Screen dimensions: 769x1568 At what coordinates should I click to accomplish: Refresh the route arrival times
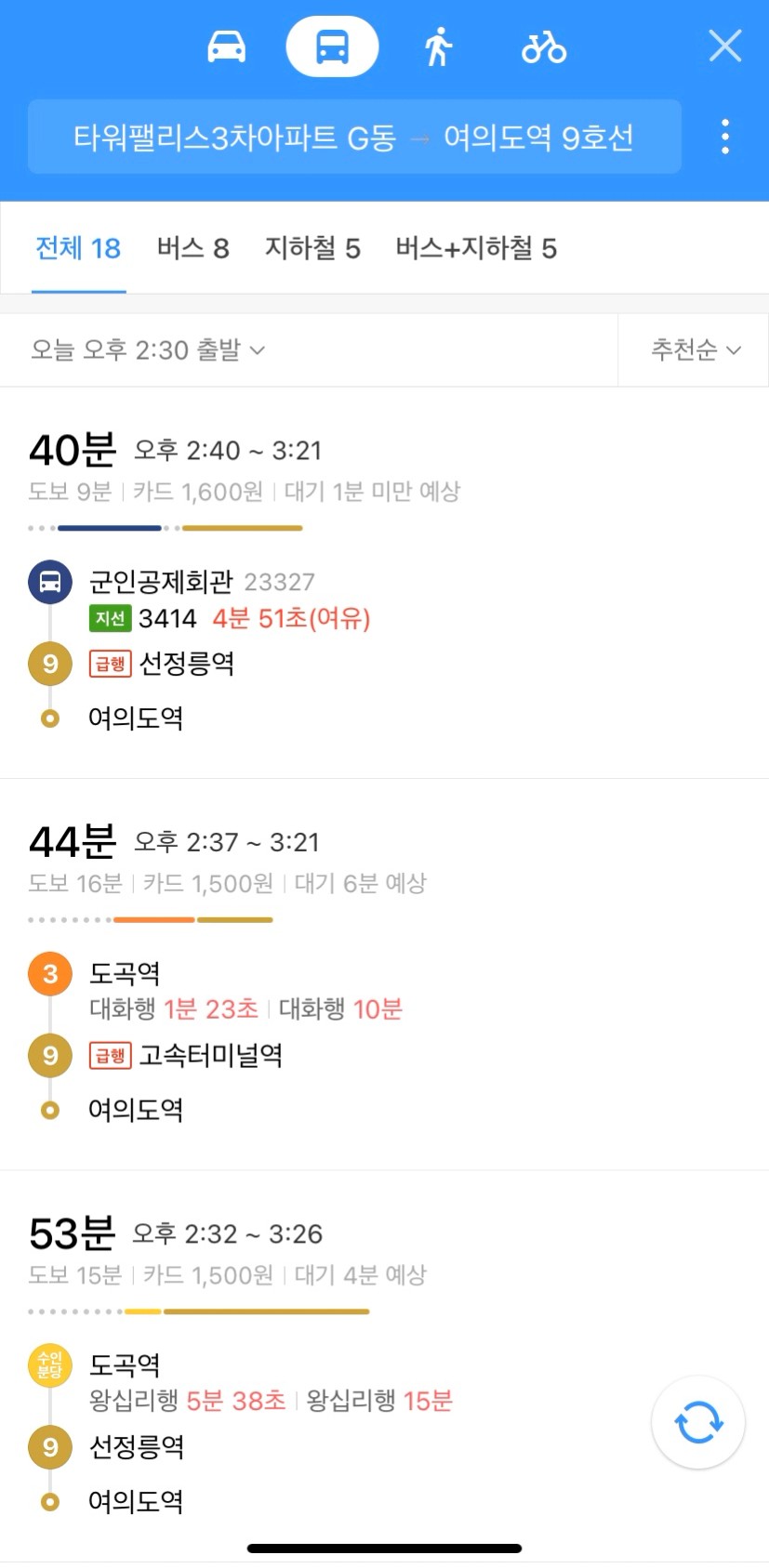[698, 1423]
